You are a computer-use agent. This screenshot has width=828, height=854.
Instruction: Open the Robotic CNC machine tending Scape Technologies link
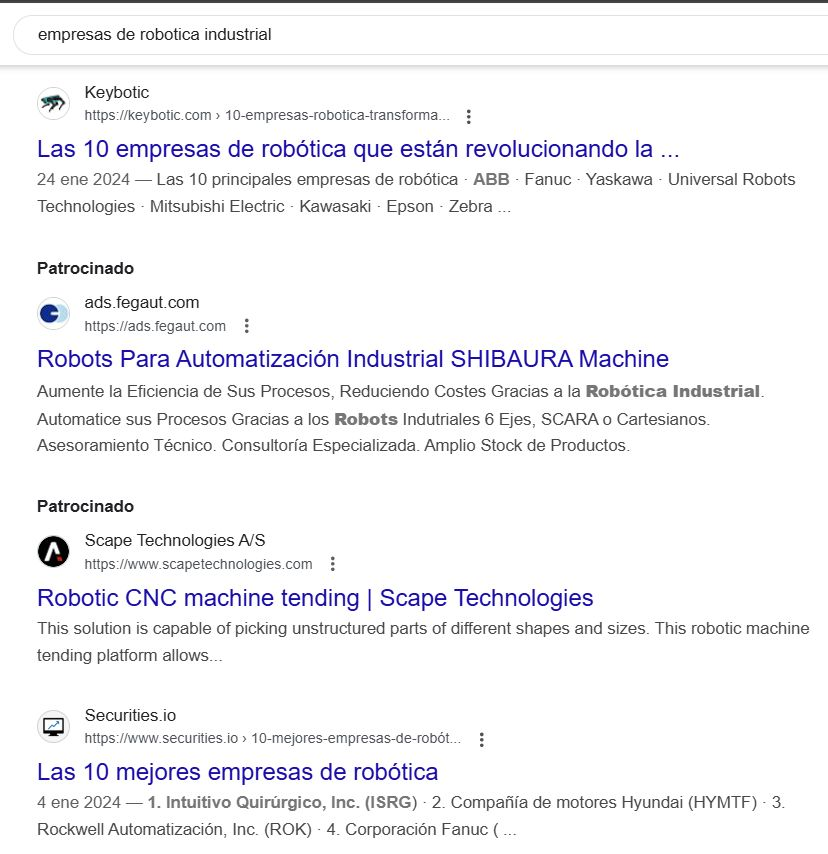click(315, 598)
